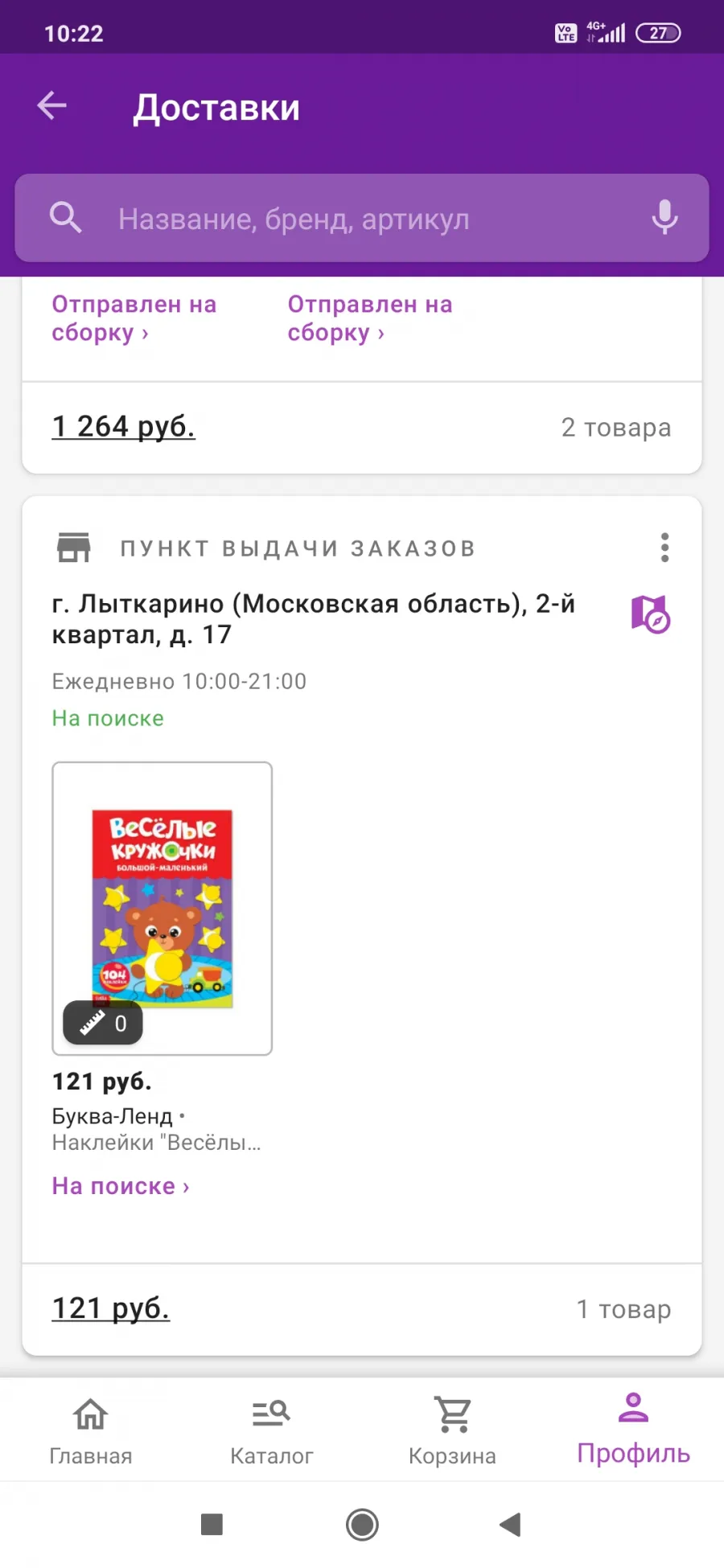The image size is (724, 1568).
Task: Open recent apps with the square button
Action: (x=212, y=1524)
